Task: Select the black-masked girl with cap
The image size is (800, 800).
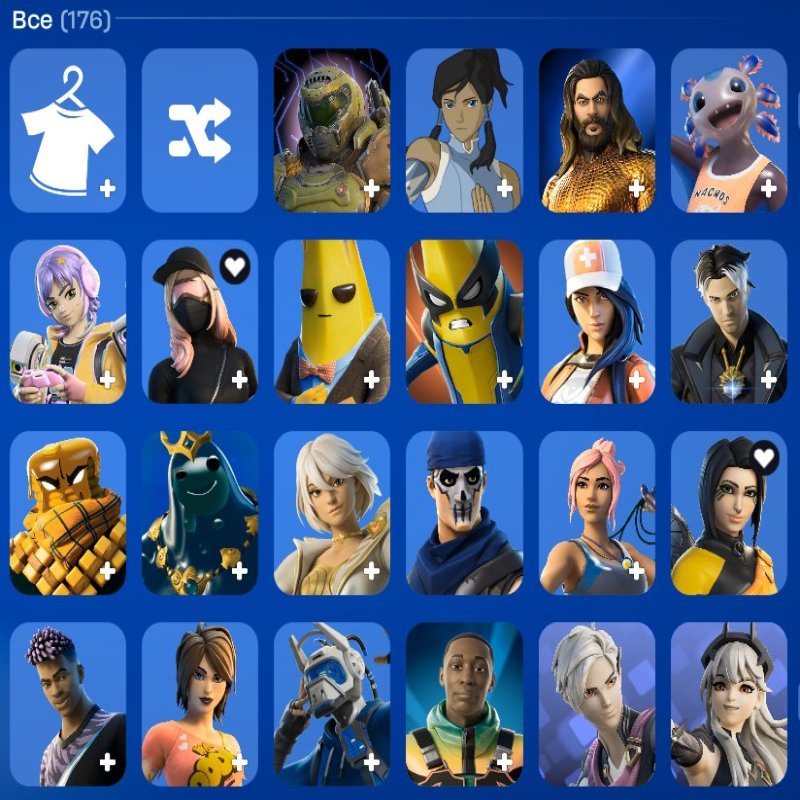Action: pyautogui.click(x=199, y=322)
